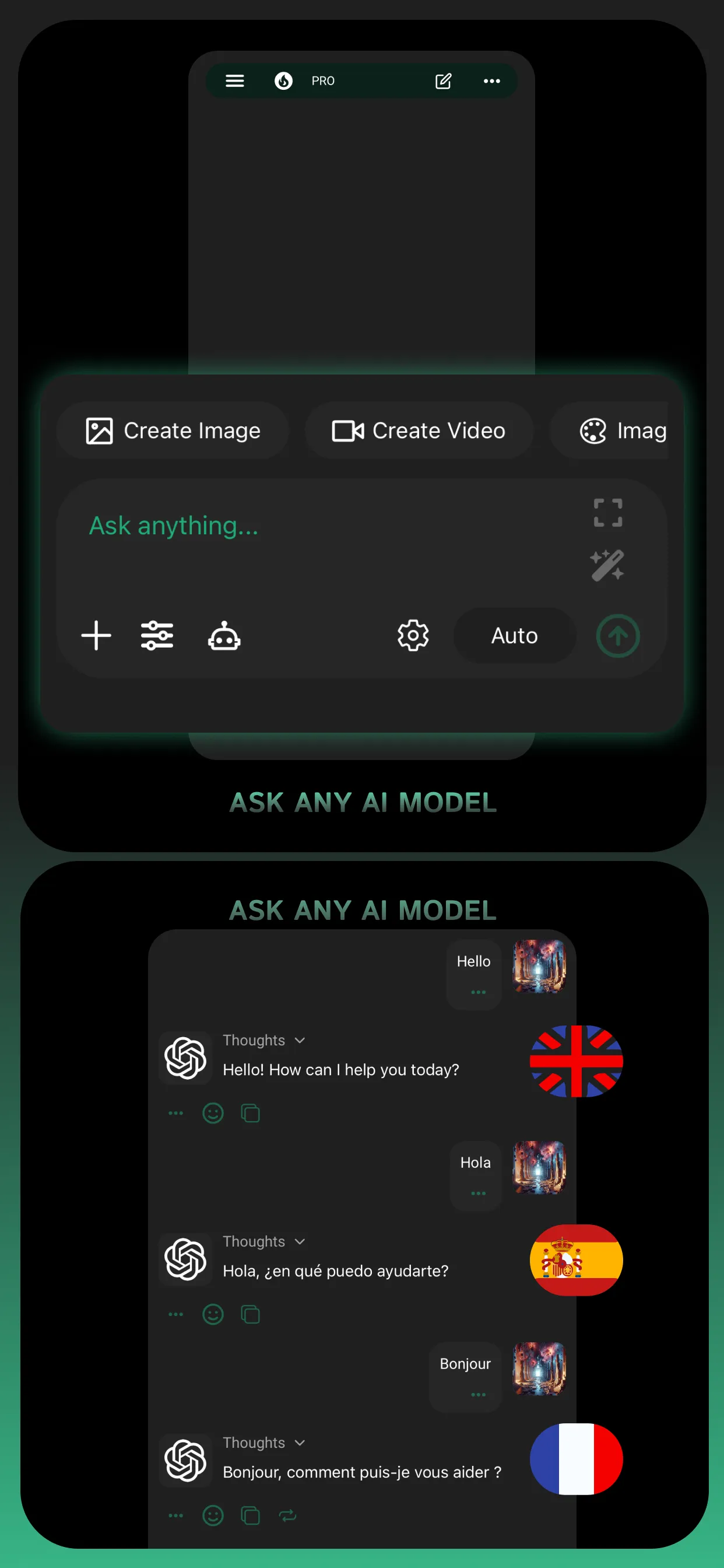Select the magic wand prompt enhancer icon

pyautogui.click(x=608, y=564)
